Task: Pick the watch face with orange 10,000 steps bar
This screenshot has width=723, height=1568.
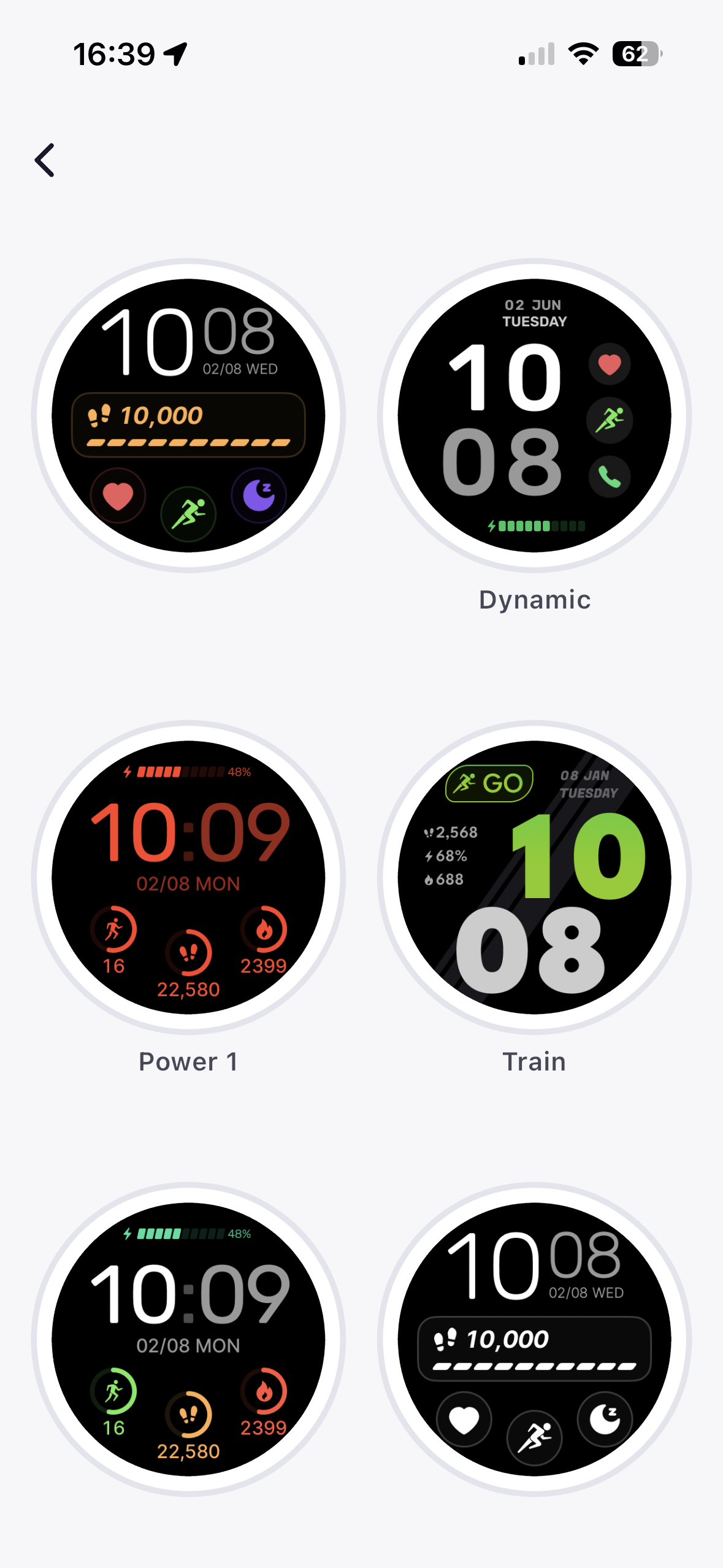Action: pyautogui.click(x=188, y=415)
